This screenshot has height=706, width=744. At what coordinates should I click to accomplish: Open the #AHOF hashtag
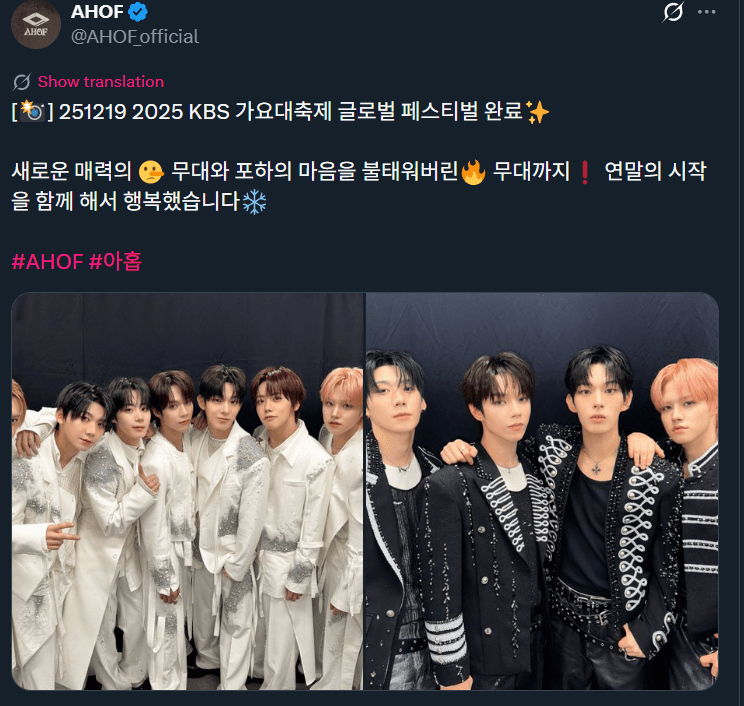[47, 262]
